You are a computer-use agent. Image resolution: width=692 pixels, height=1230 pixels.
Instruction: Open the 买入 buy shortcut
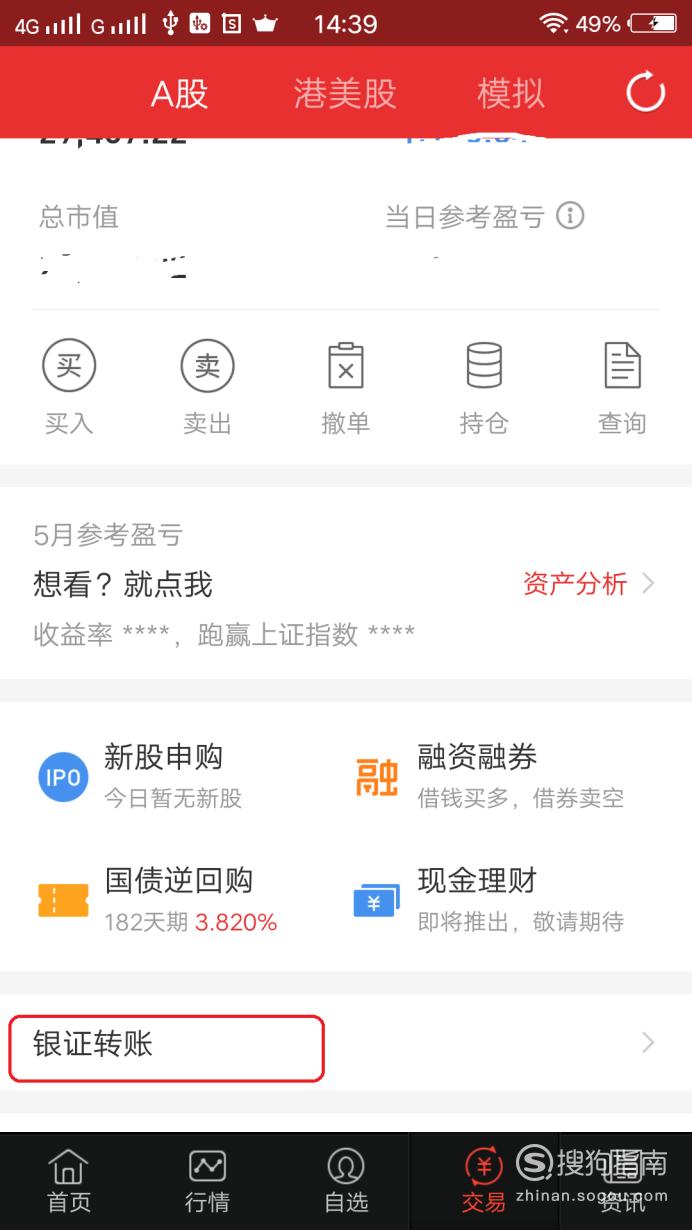[x=69, y=388]
